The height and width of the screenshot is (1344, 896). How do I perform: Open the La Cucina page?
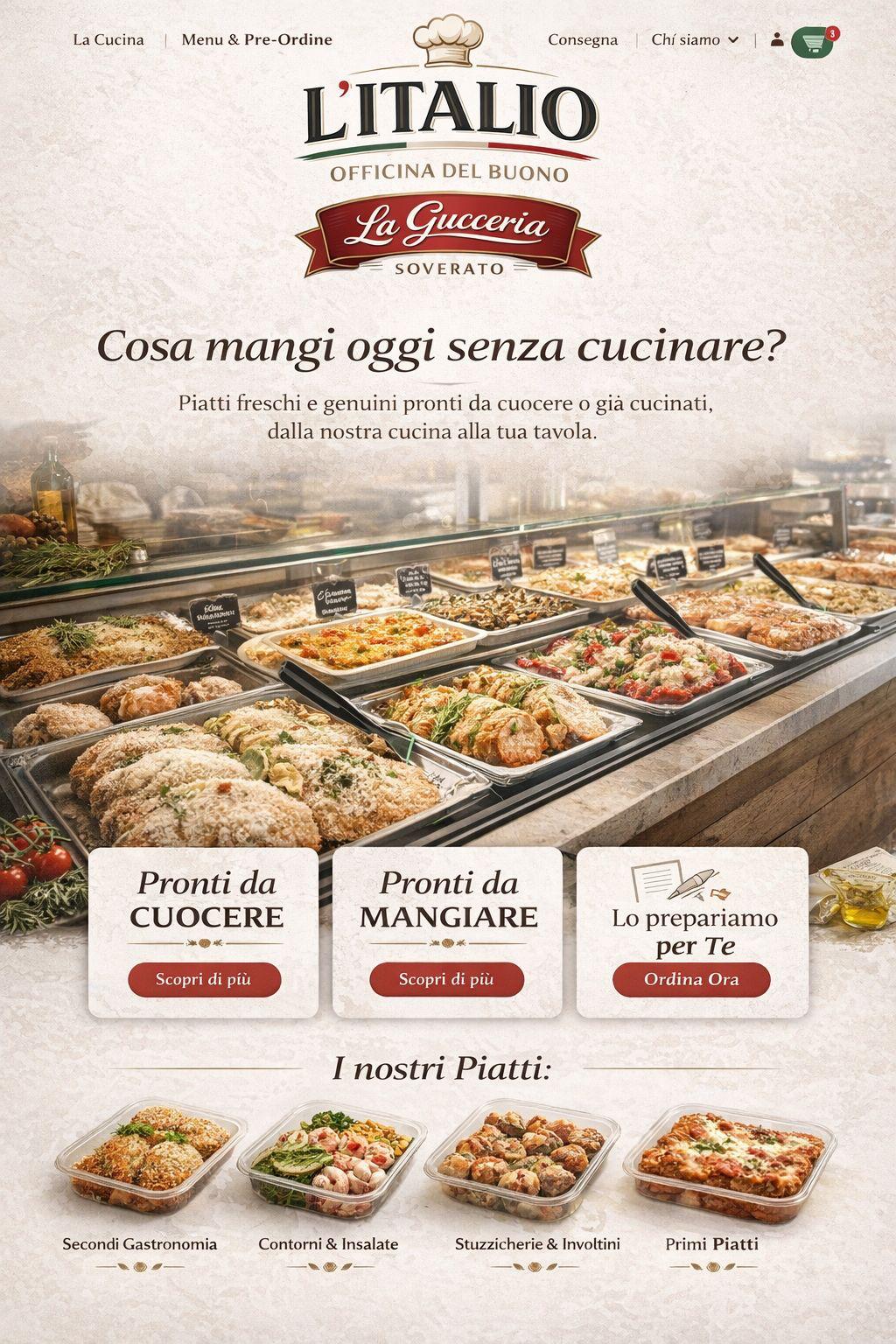click(108, 39)
